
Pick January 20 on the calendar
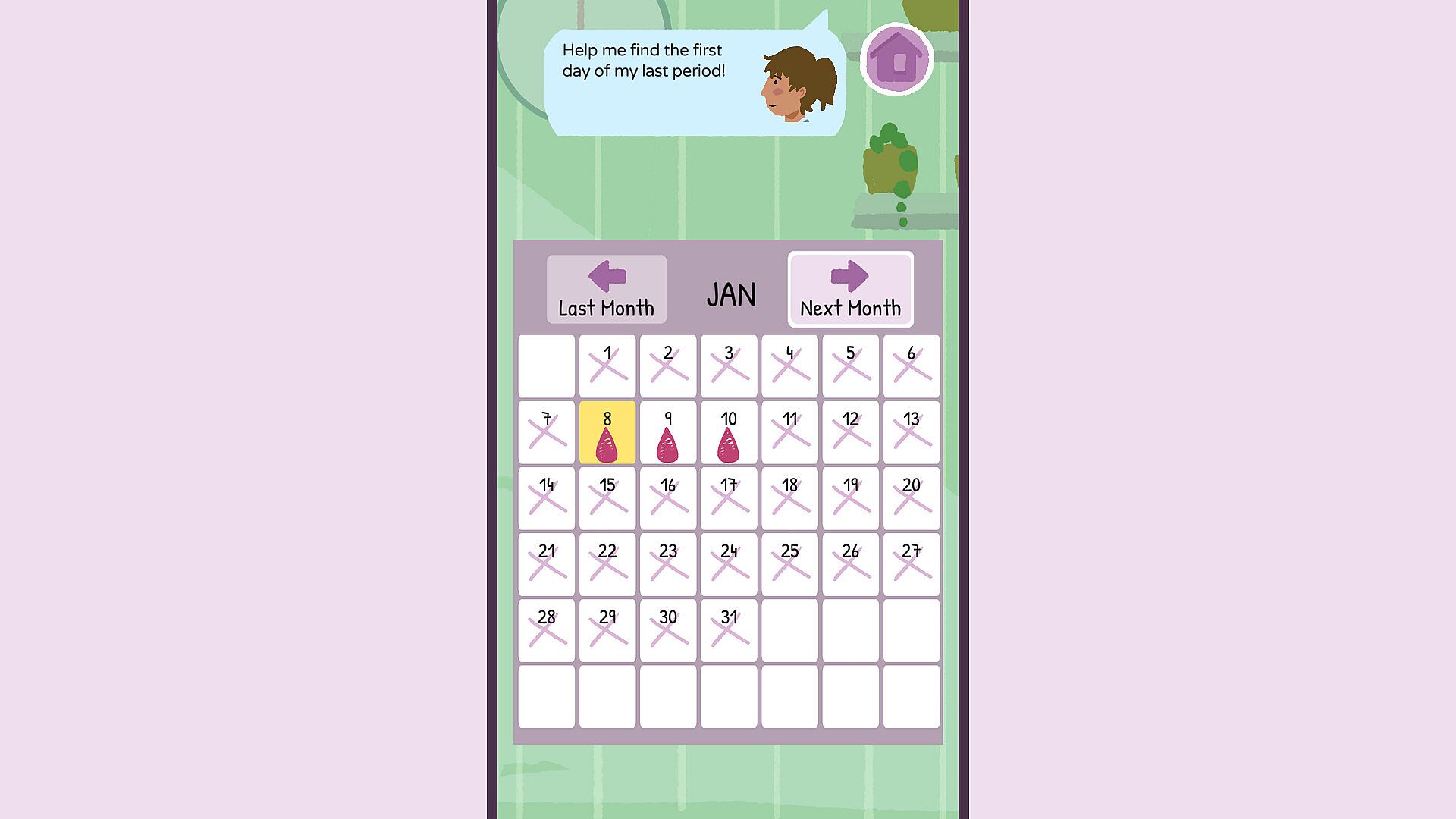pyautogui.click(x=911, y=498)
